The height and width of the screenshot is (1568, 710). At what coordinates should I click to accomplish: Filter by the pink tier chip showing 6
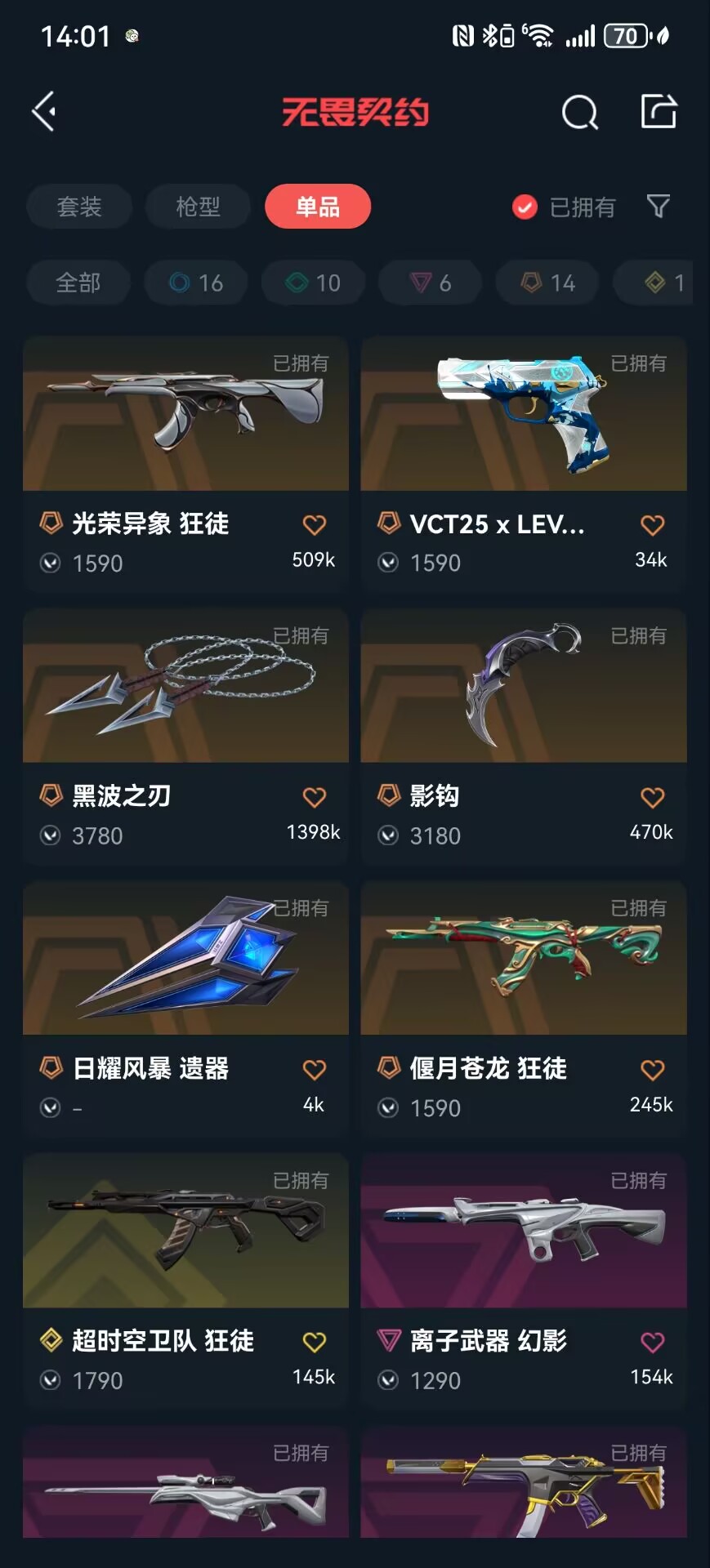[x=430, y=283]
